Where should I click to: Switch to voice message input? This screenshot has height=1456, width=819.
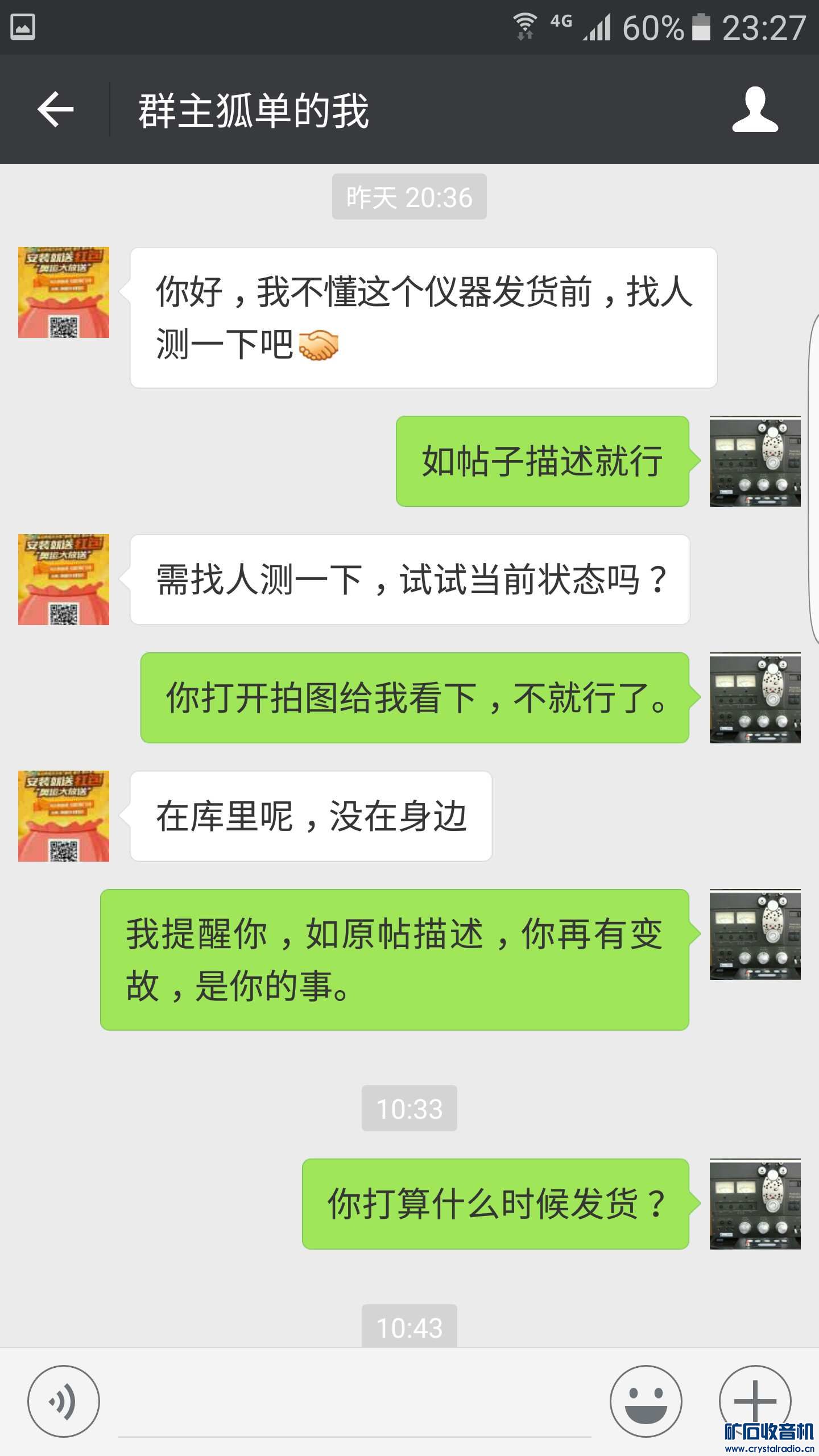click(64, 1401)
